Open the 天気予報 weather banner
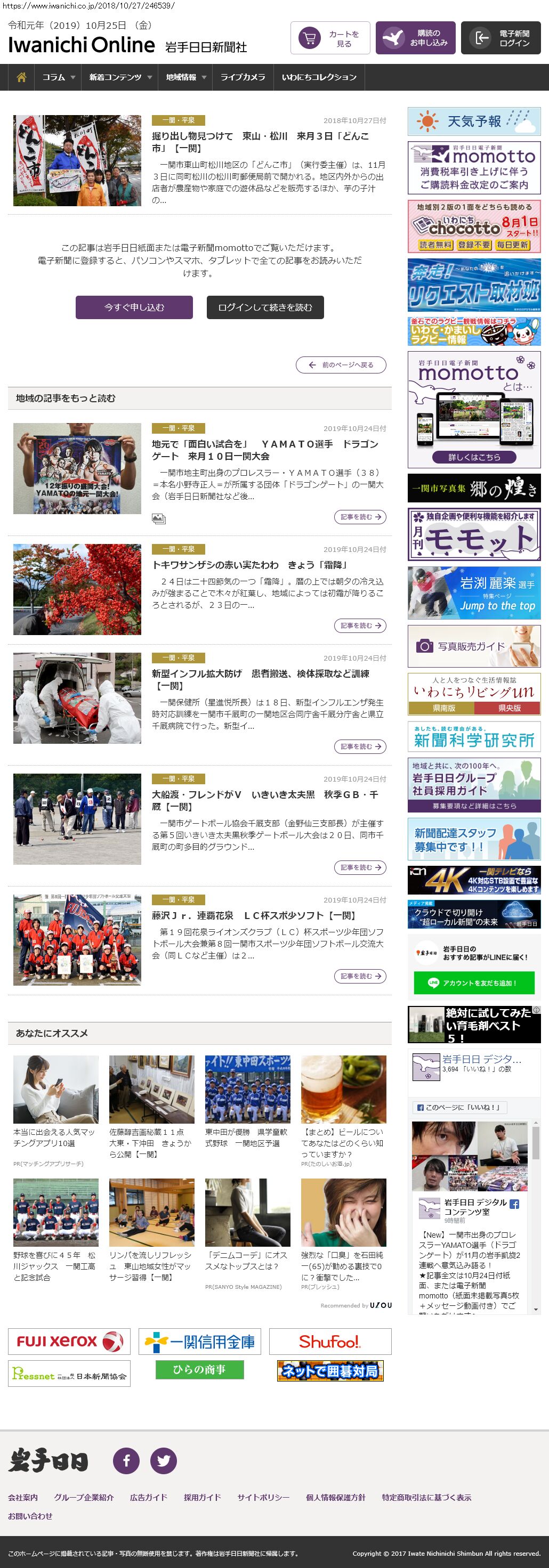This screenshot has width=549, height=1568. click(473, 121)
